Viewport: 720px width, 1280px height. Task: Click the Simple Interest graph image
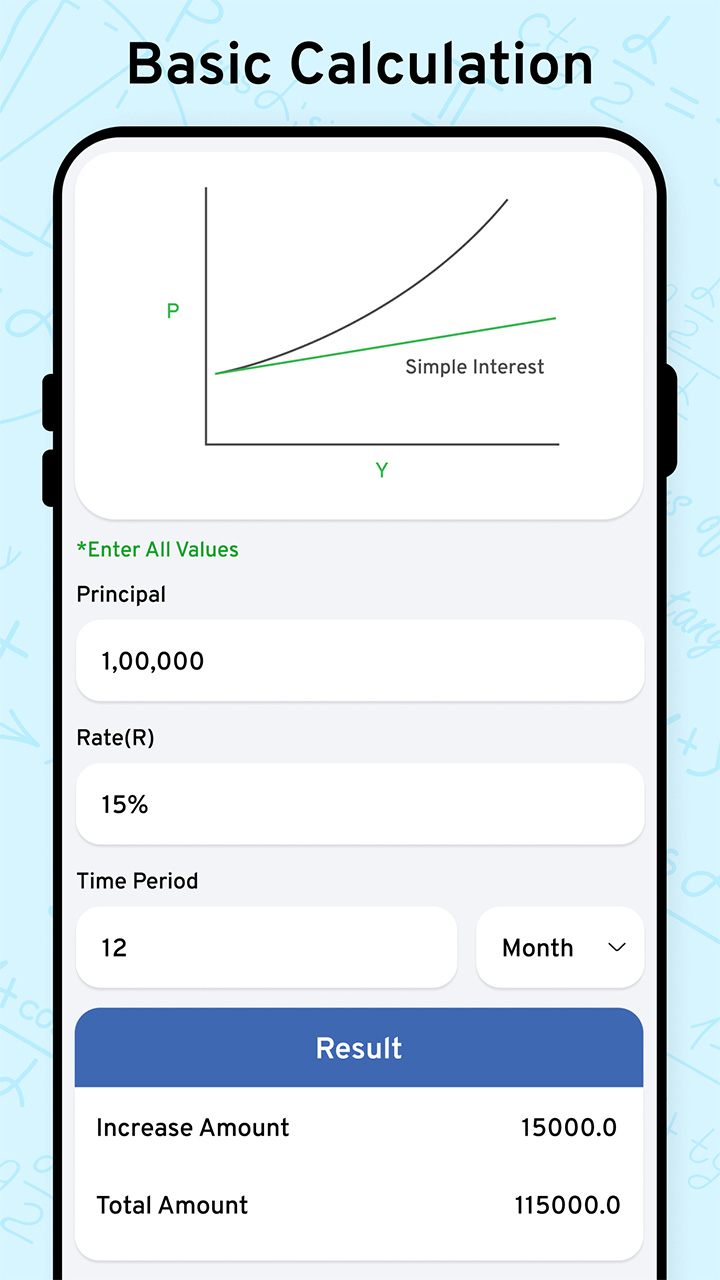[360, 330]
